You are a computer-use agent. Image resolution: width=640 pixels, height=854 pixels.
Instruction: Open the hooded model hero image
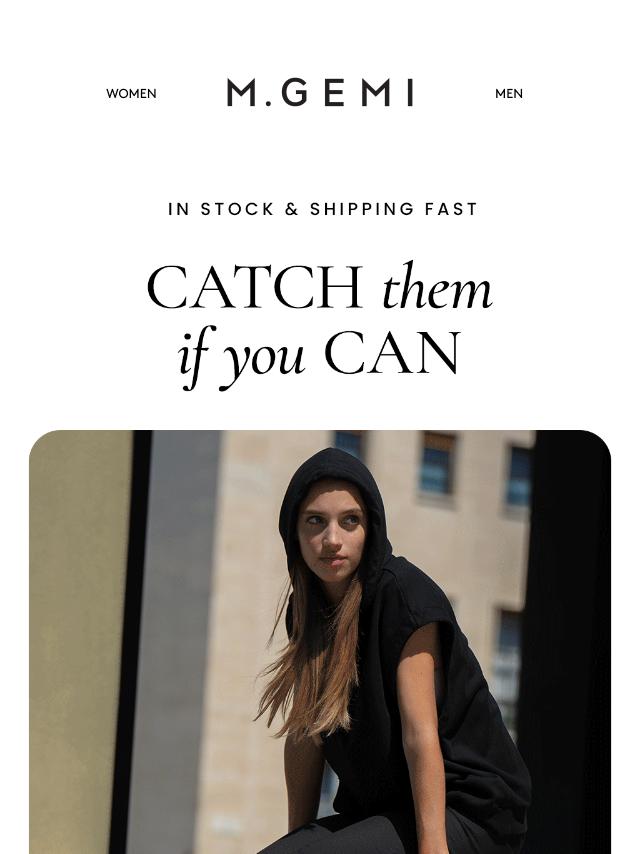pyautogui.click(x=320, y=640)
